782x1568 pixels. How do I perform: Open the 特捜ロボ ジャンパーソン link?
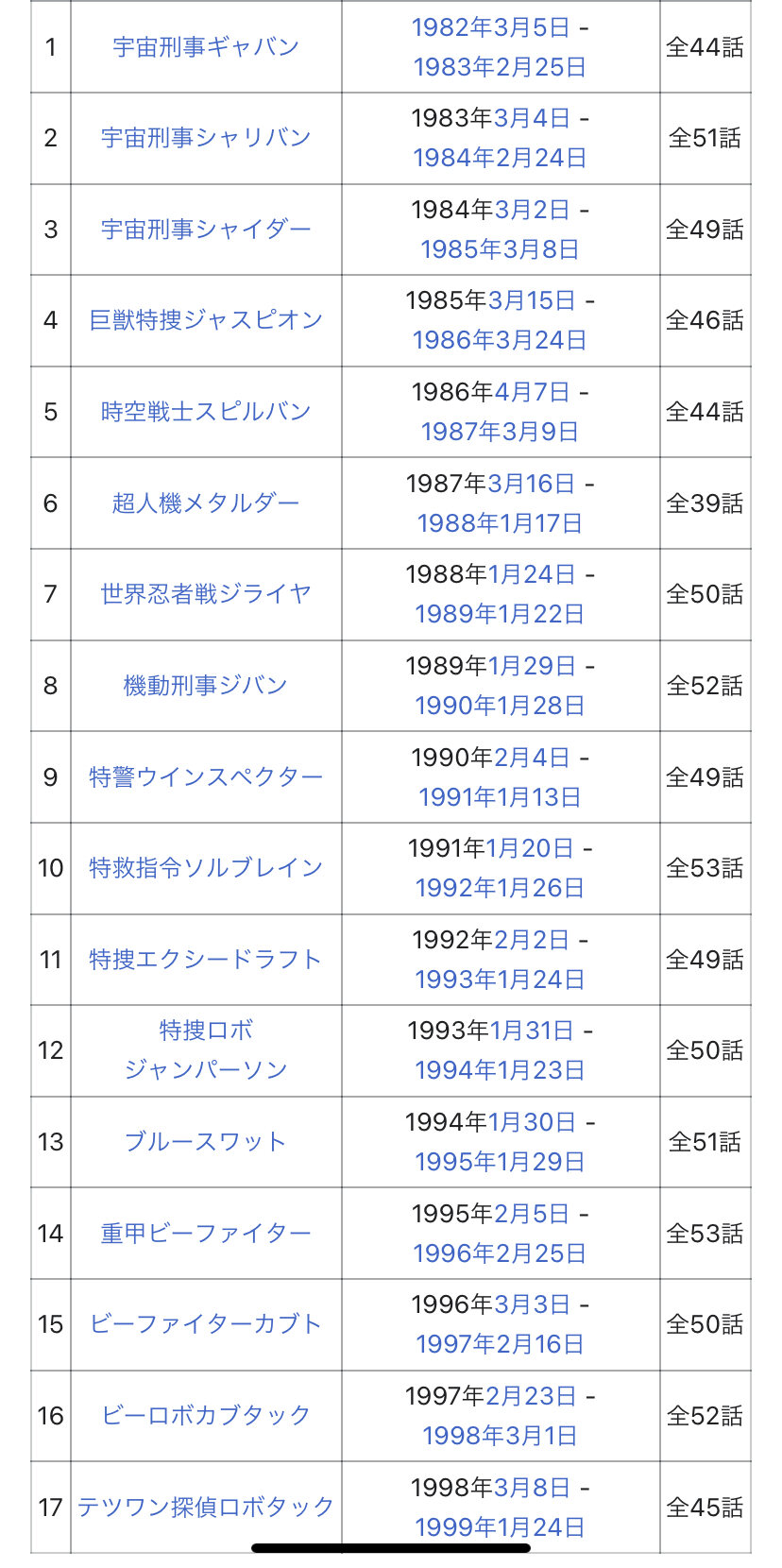point(206,1050)
